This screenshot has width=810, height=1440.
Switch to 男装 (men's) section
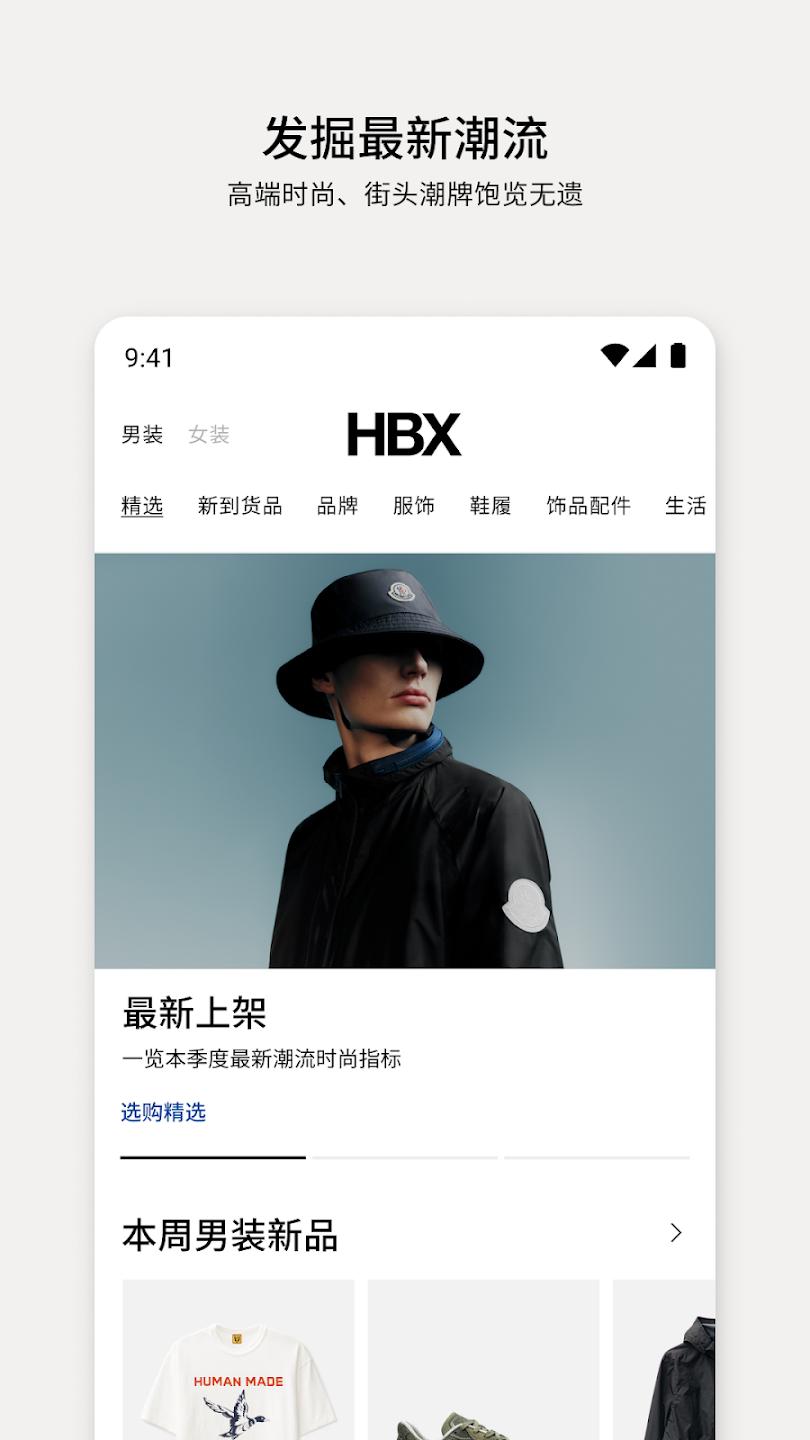pyautogui.click(x=140, y=435)
